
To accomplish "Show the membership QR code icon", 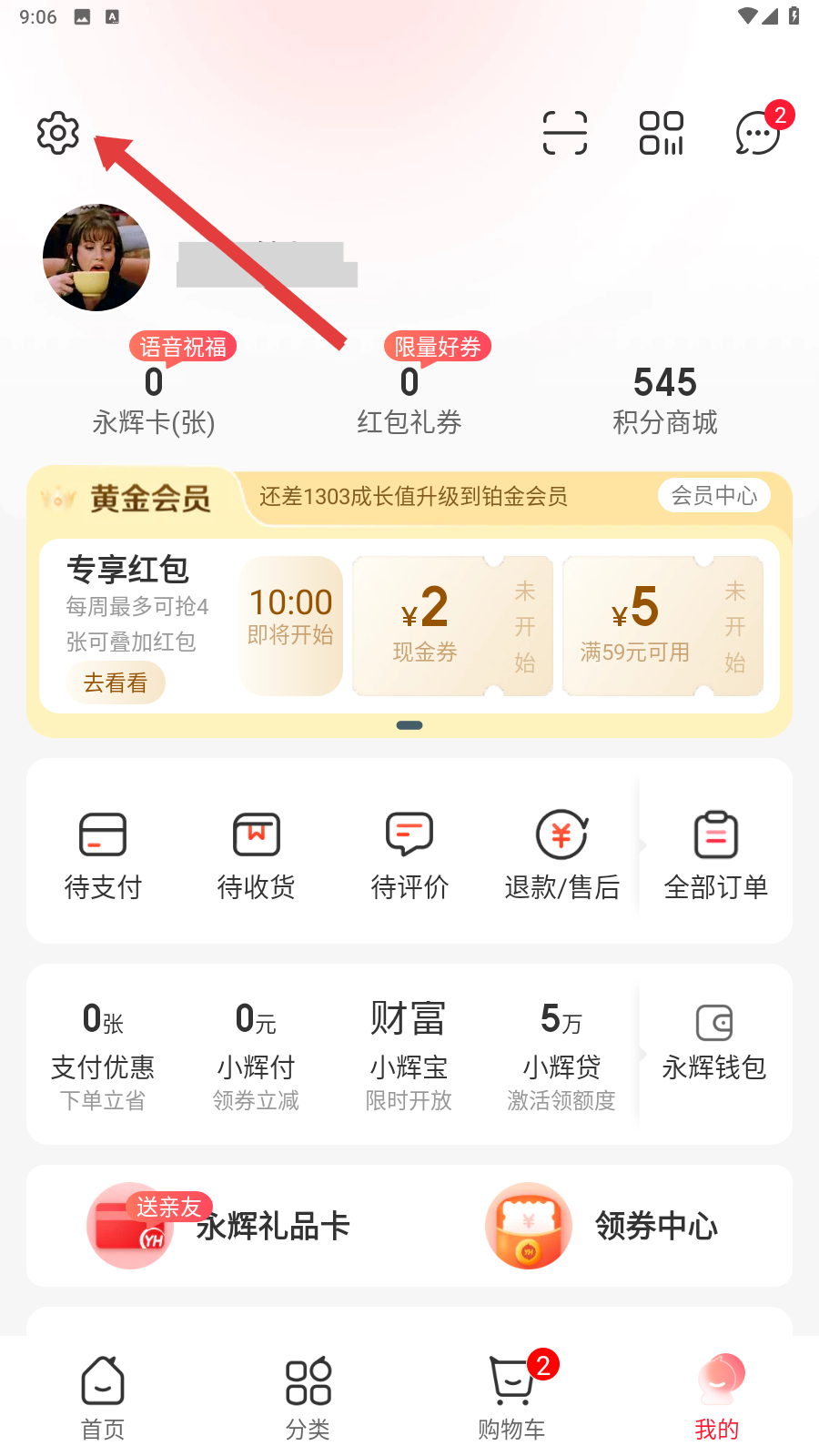I will click(662, 134).
